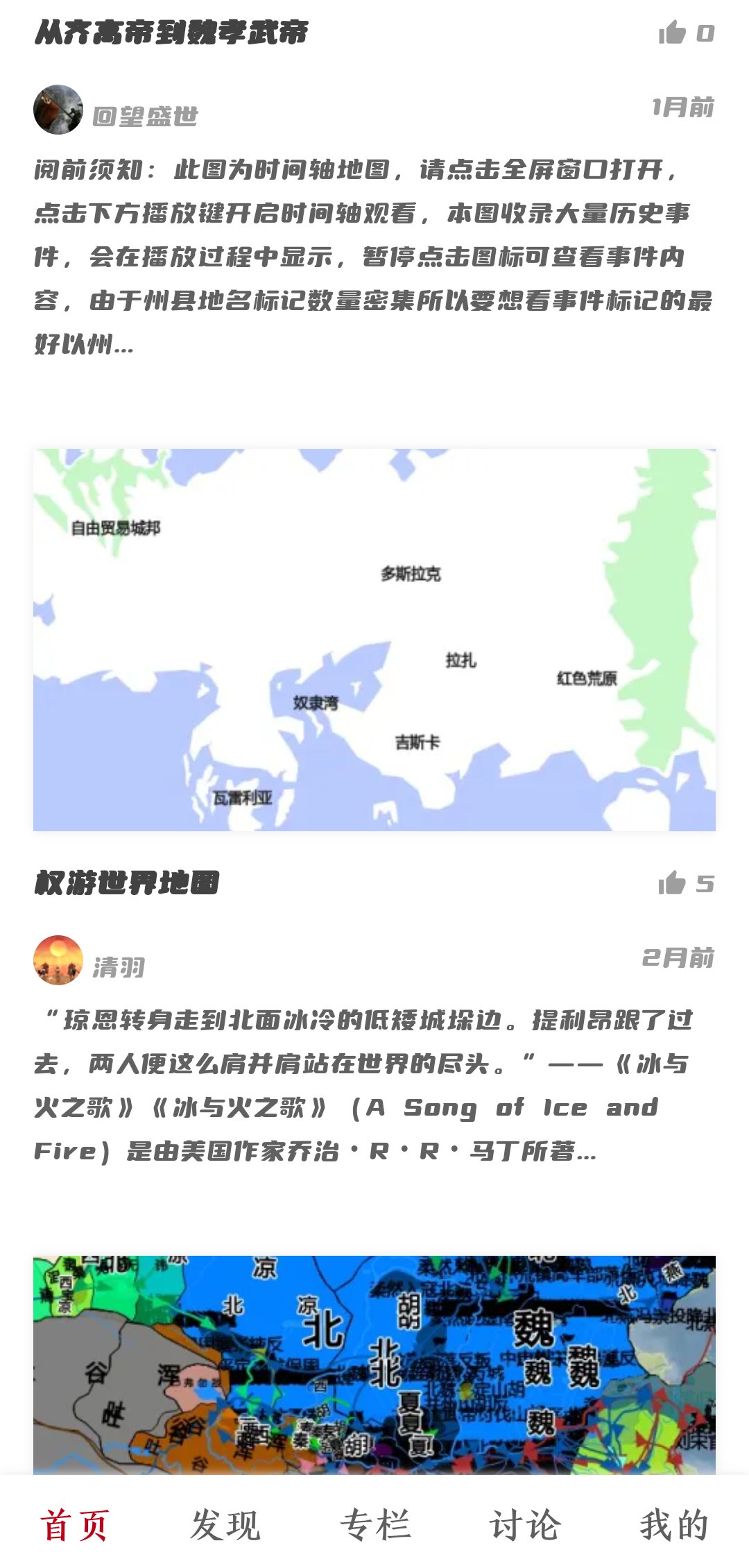This screenshot has height=1568, width=749.
Task: Open the 权游世界地图 map image
Action: pyautogui.click(x=374, y=640)
